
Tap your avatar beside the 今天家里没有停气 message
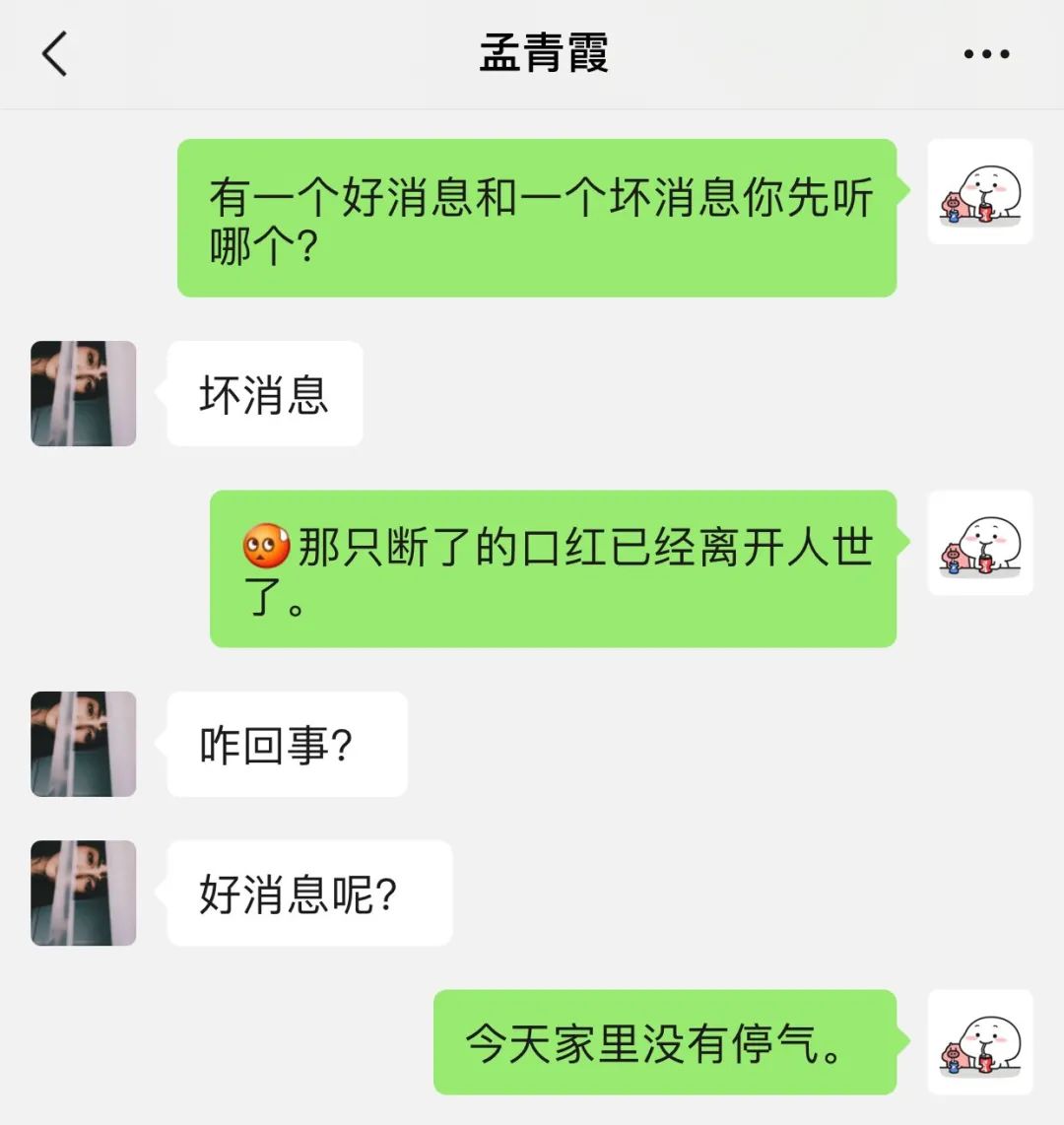[x=980, y=1041]
